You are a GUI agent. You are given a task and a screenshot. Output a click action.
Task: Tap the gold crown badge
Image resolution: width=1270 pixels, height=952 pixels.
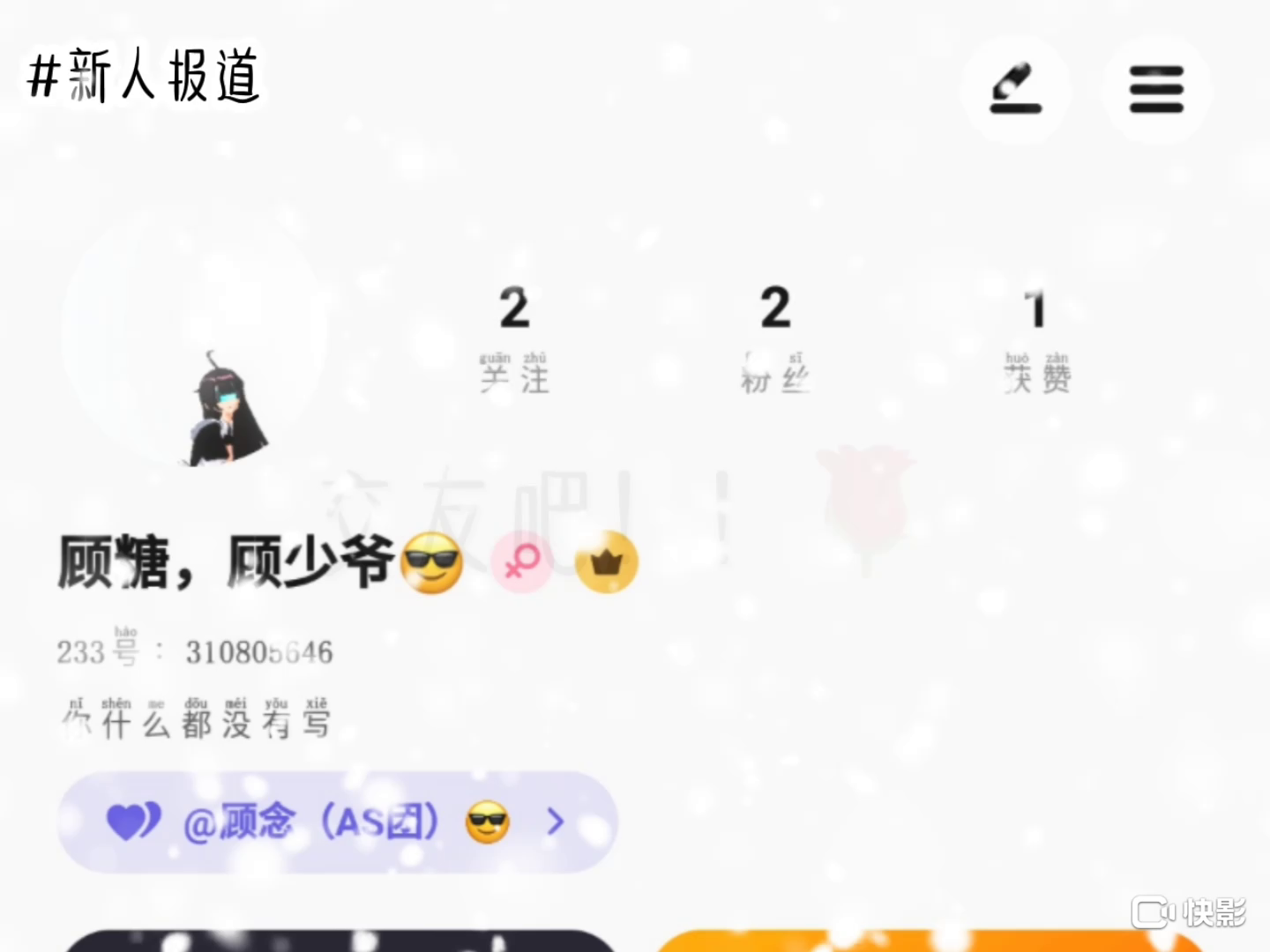click(606, 562)
